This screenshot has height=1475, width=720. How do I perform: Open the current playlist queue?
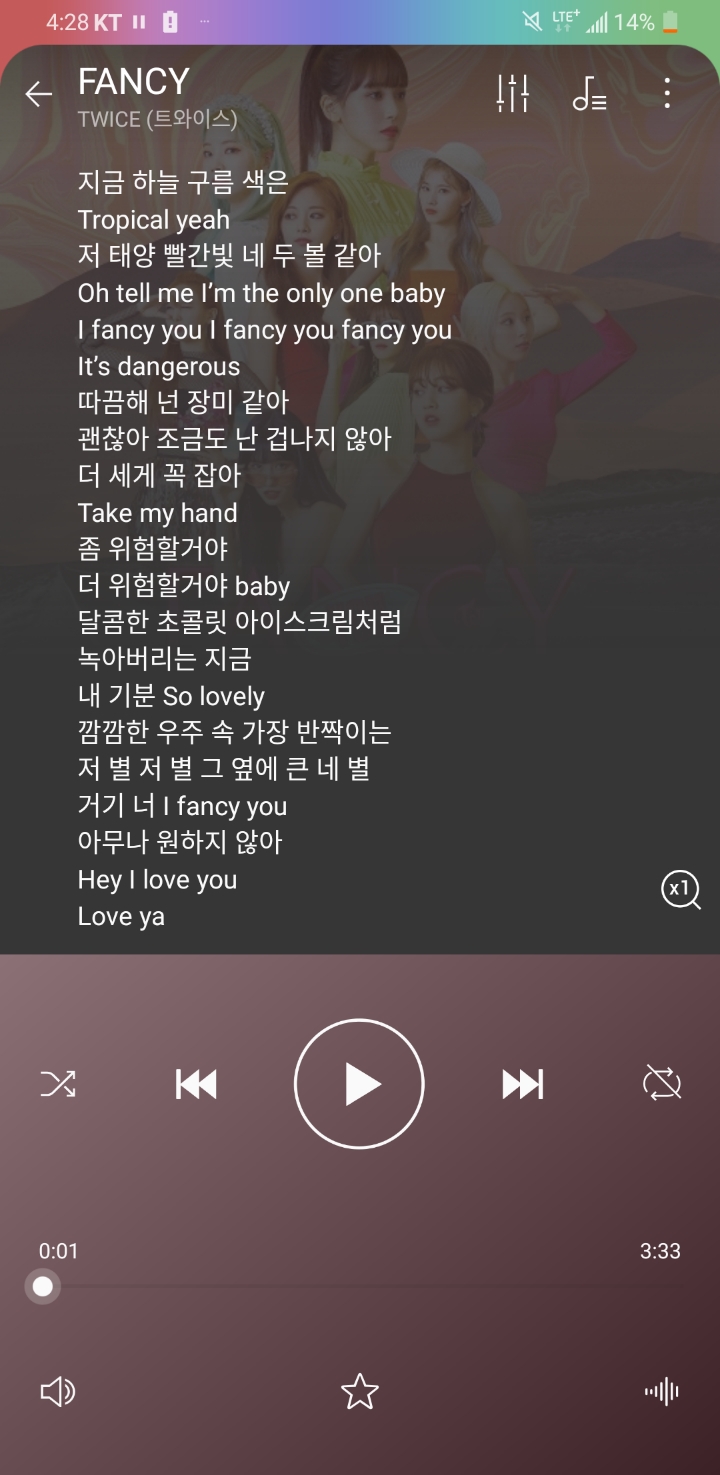589,94
